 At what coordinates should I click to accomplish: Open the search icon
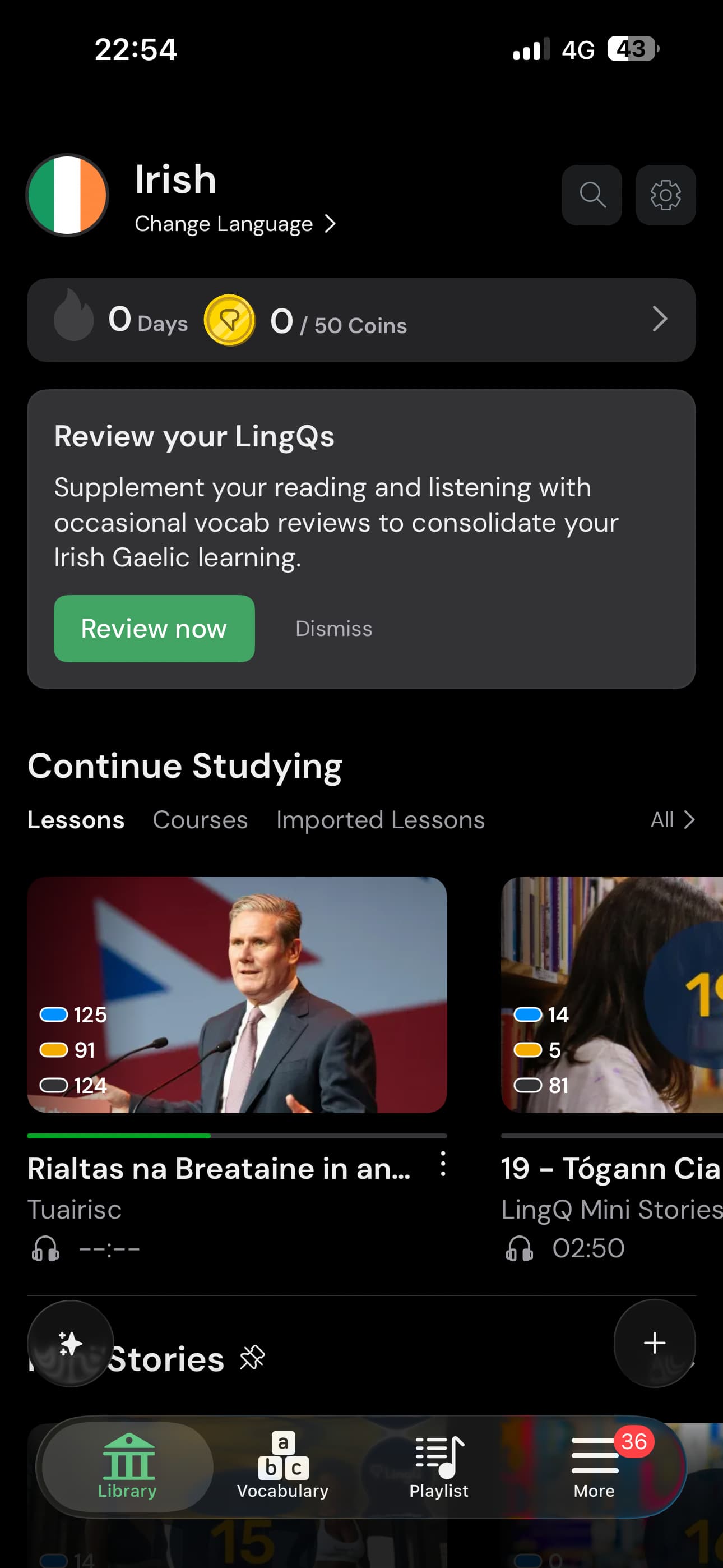point(591,195)
